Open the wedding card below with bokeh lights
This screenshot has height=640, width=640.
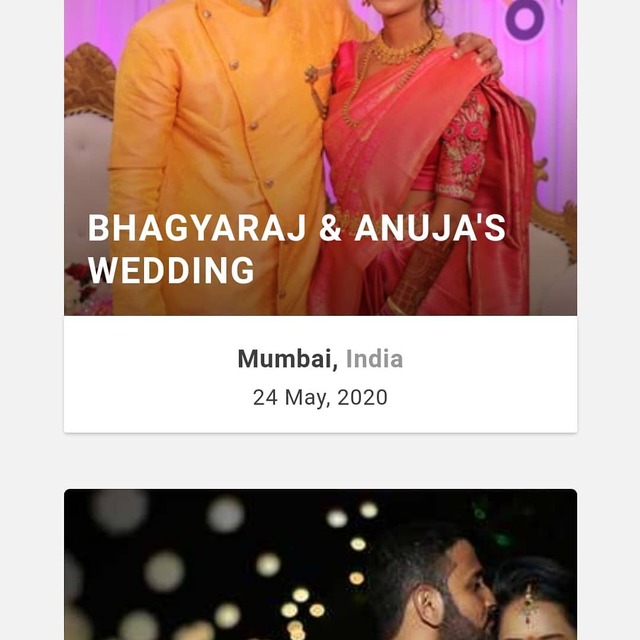(x=320, y=565)
